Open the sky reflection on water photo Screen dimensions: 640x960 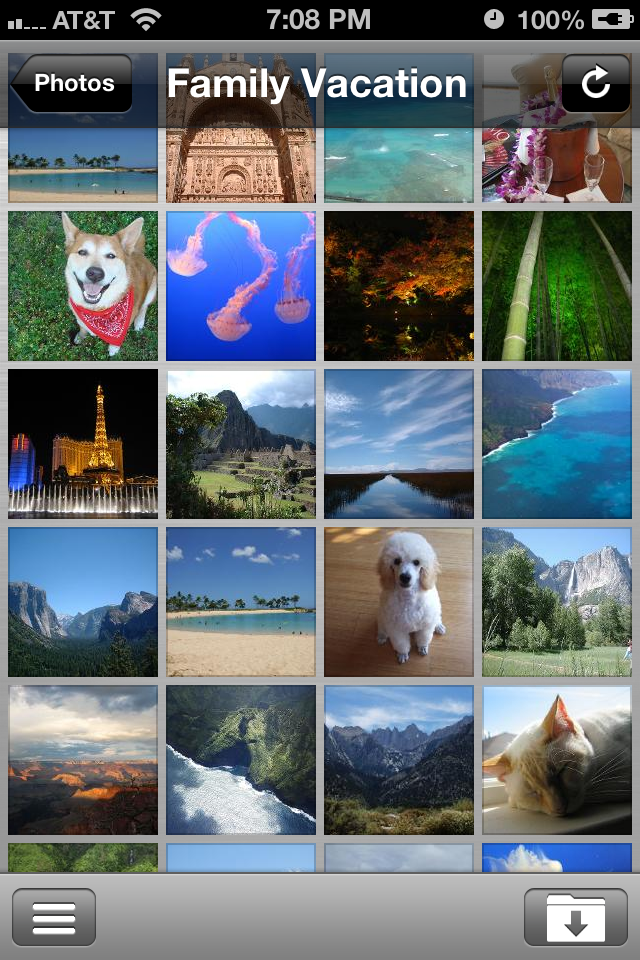pyautogui.click(x=399, y=444)
